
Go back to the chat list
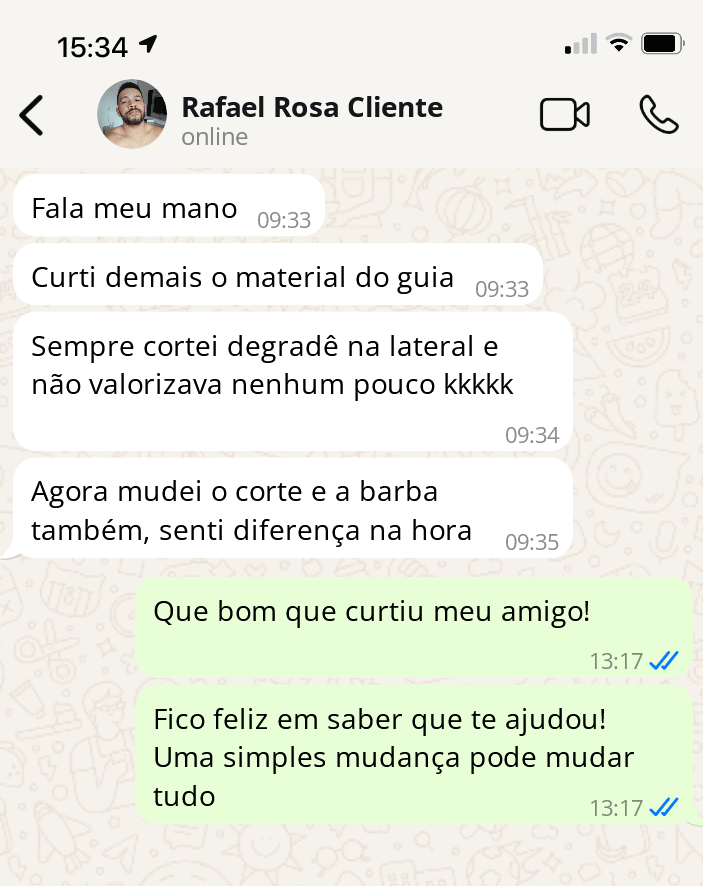tap(32, 115)
